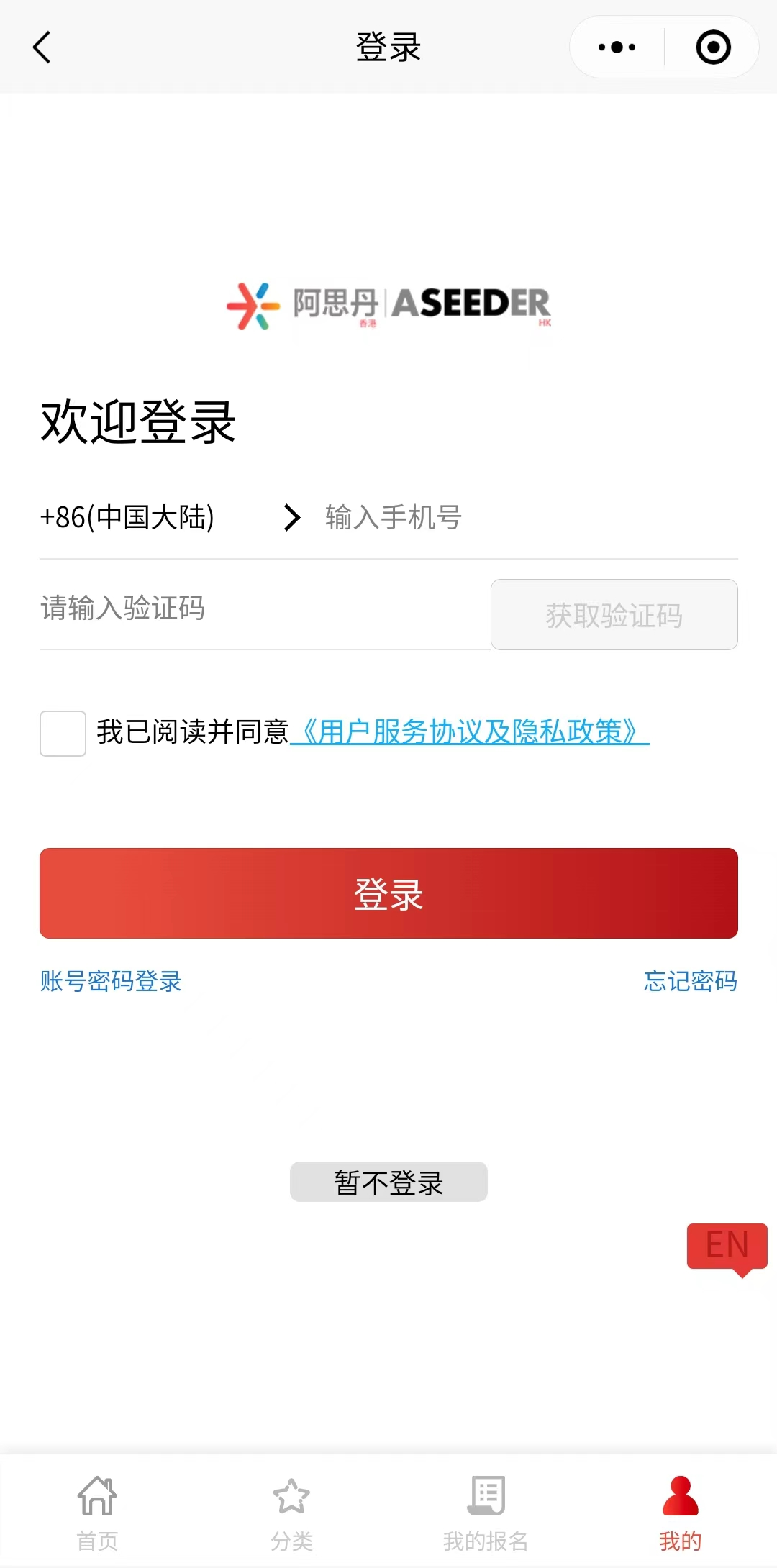
Task: Open the +86 country code picker
Action: [170, 517]
